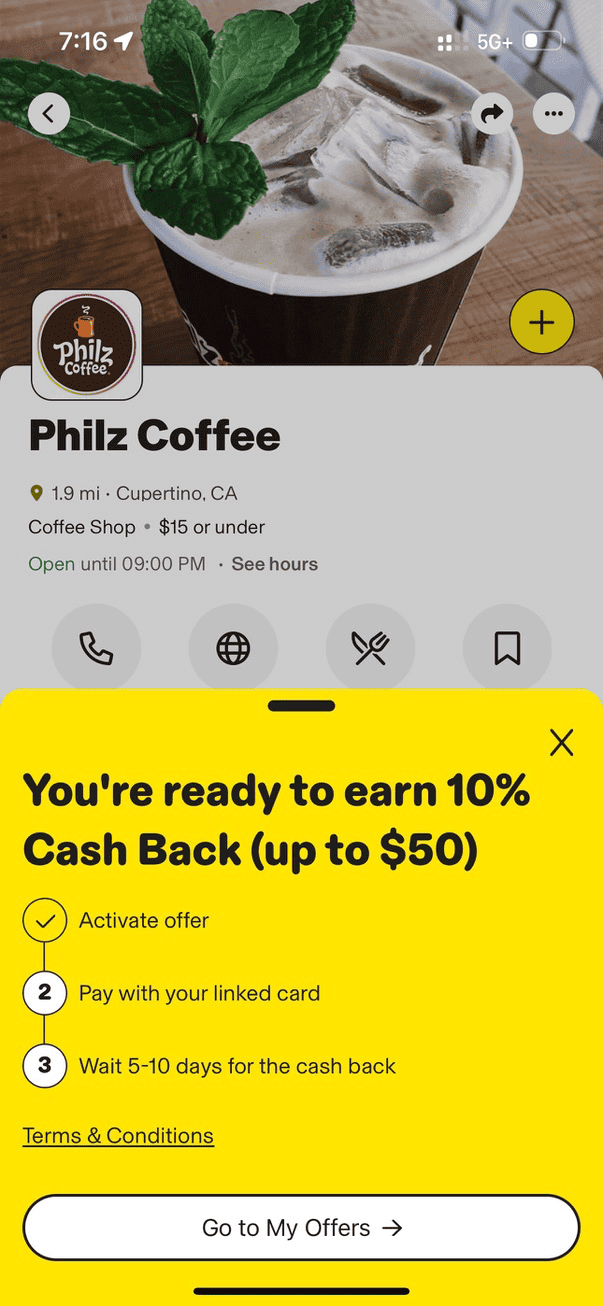View the menu via fork and knife icon

tap(370, 649)
